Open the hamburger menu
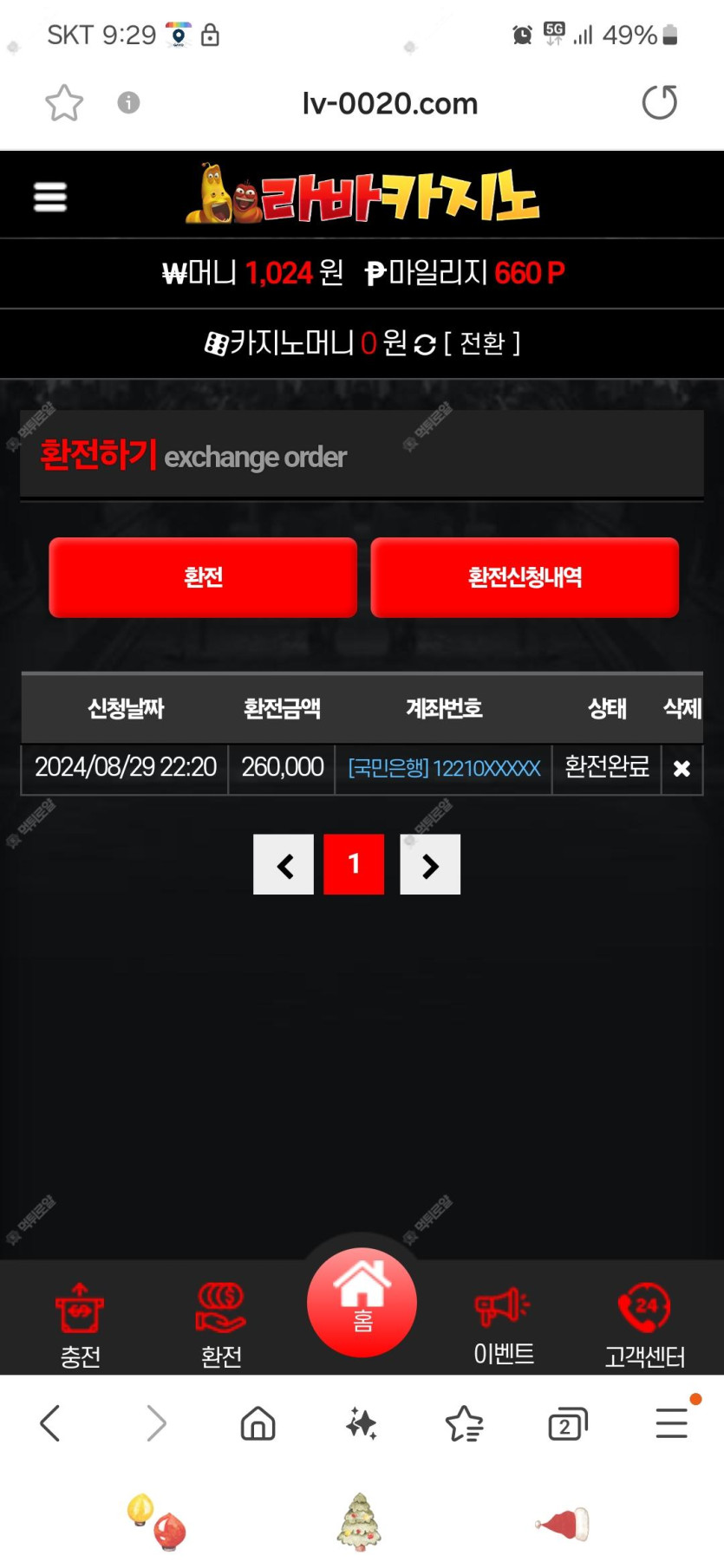This screenshot has width=724, height=1568. point(49,197)
